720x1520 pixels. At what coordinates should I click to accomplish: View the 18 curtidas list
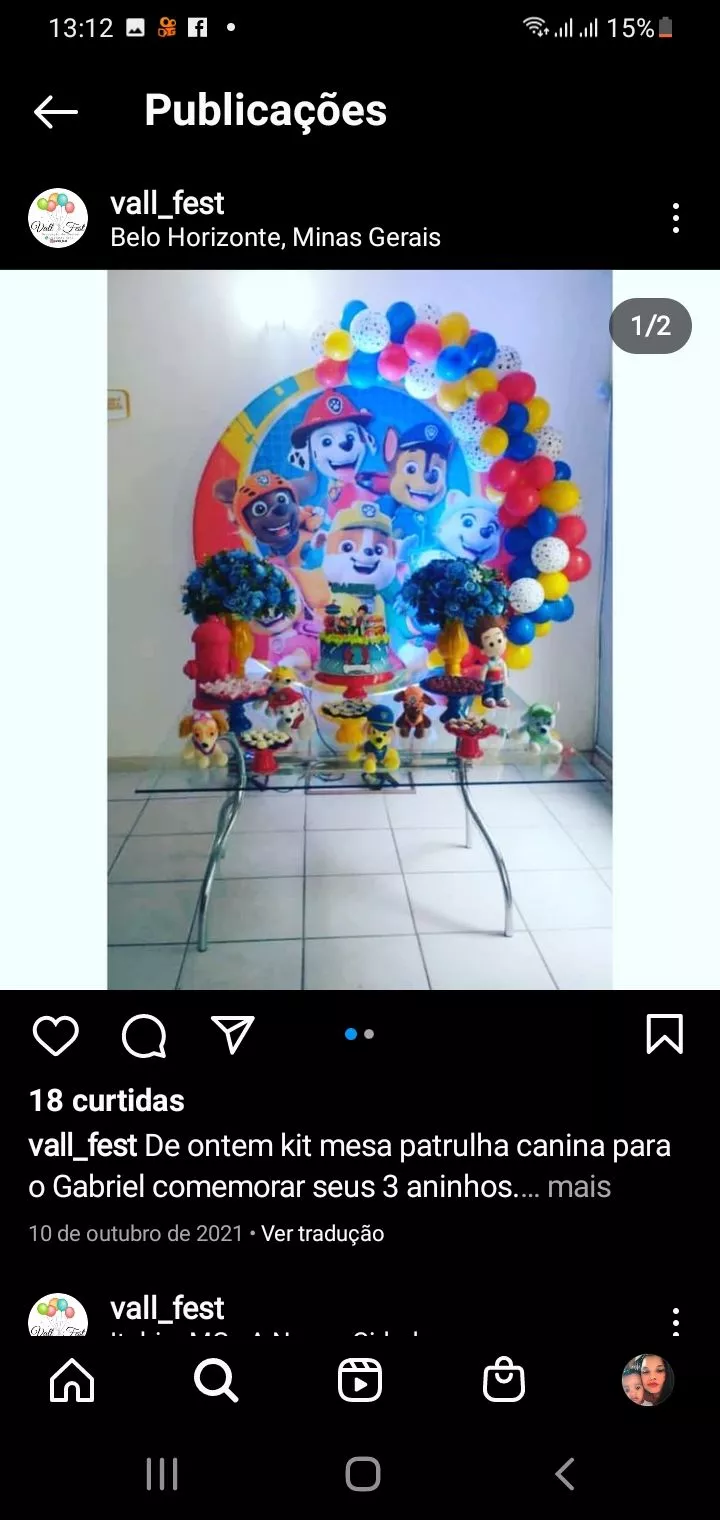(x=107, y=1100)
